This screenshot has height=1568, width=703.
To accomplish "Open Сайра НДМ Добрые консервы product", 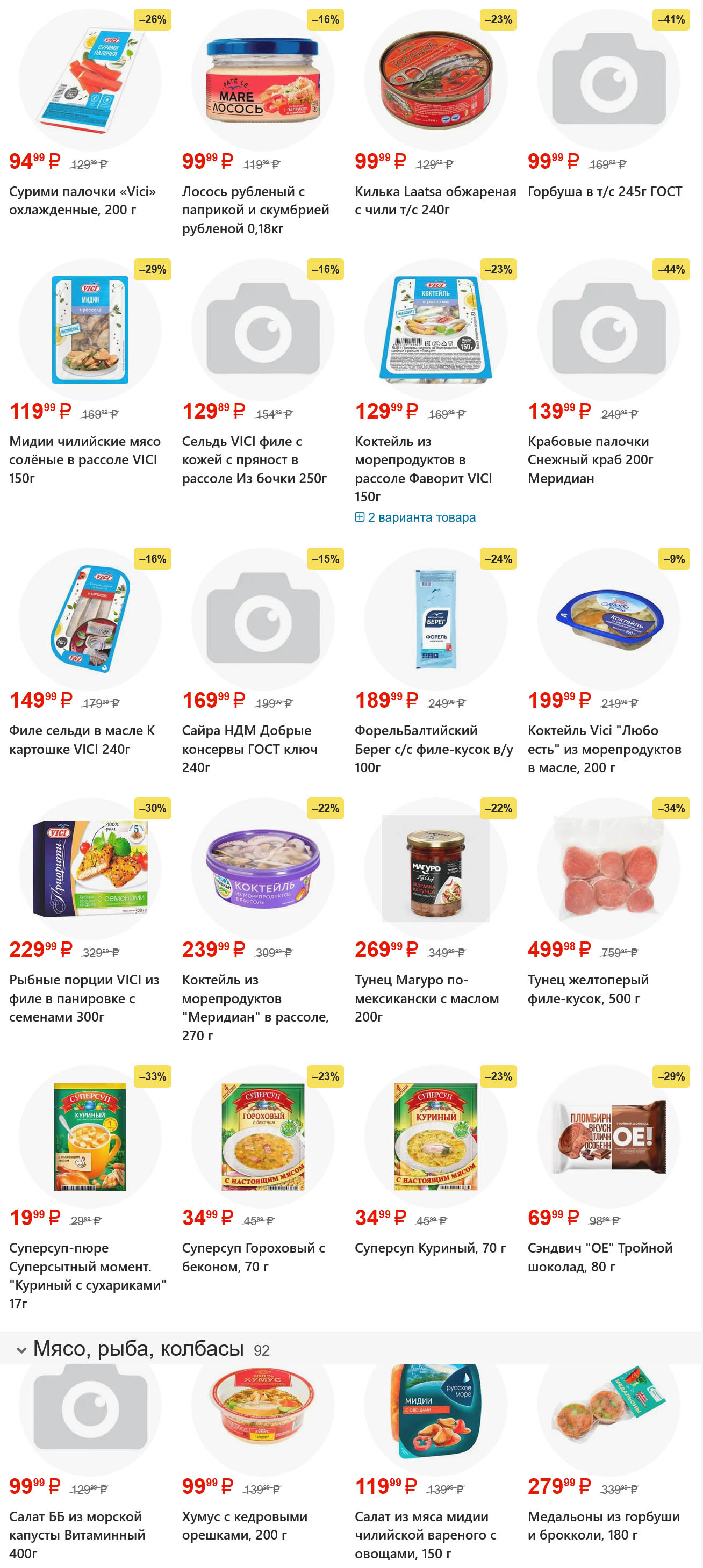I will [x=249, y=748].
